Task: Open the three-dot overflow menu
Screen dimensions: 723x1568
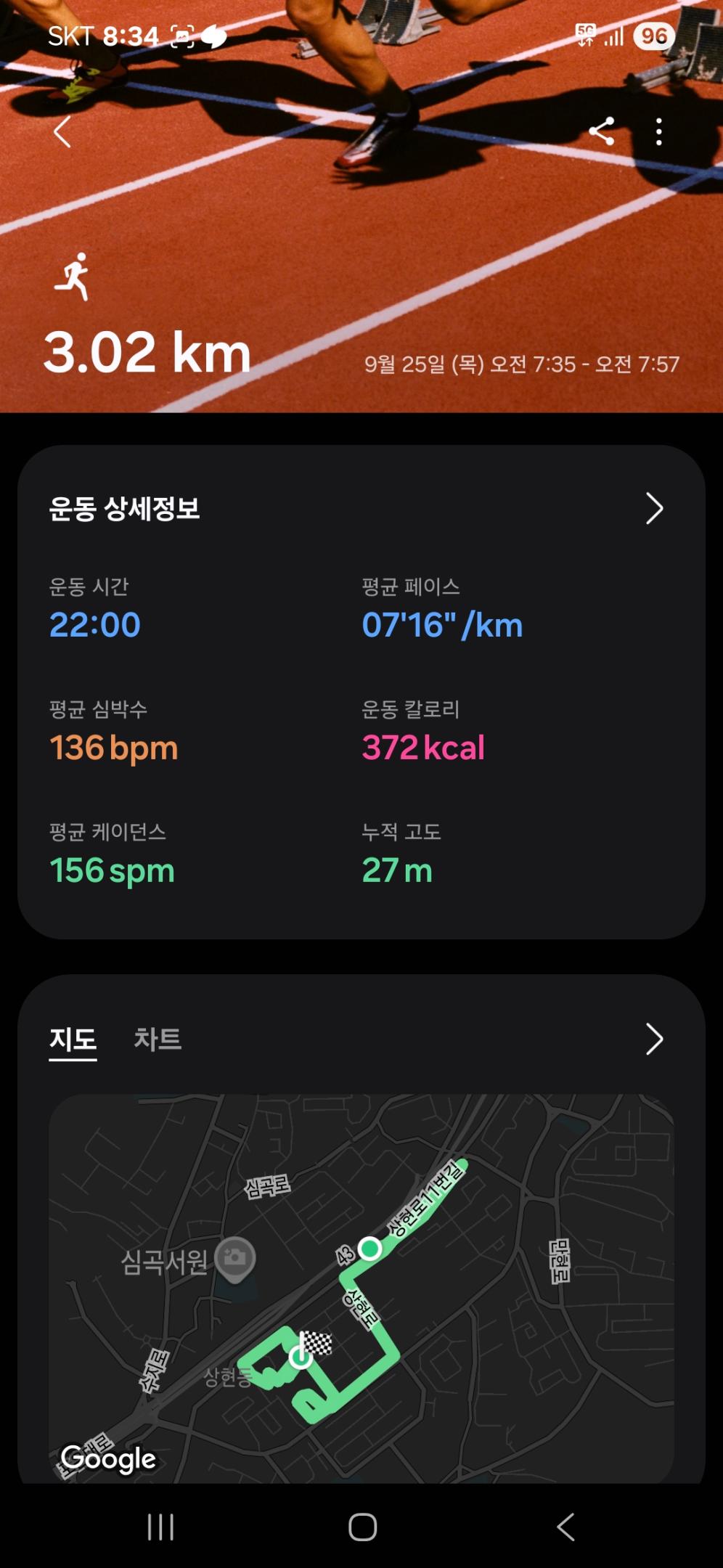Action: coord(659,132)
